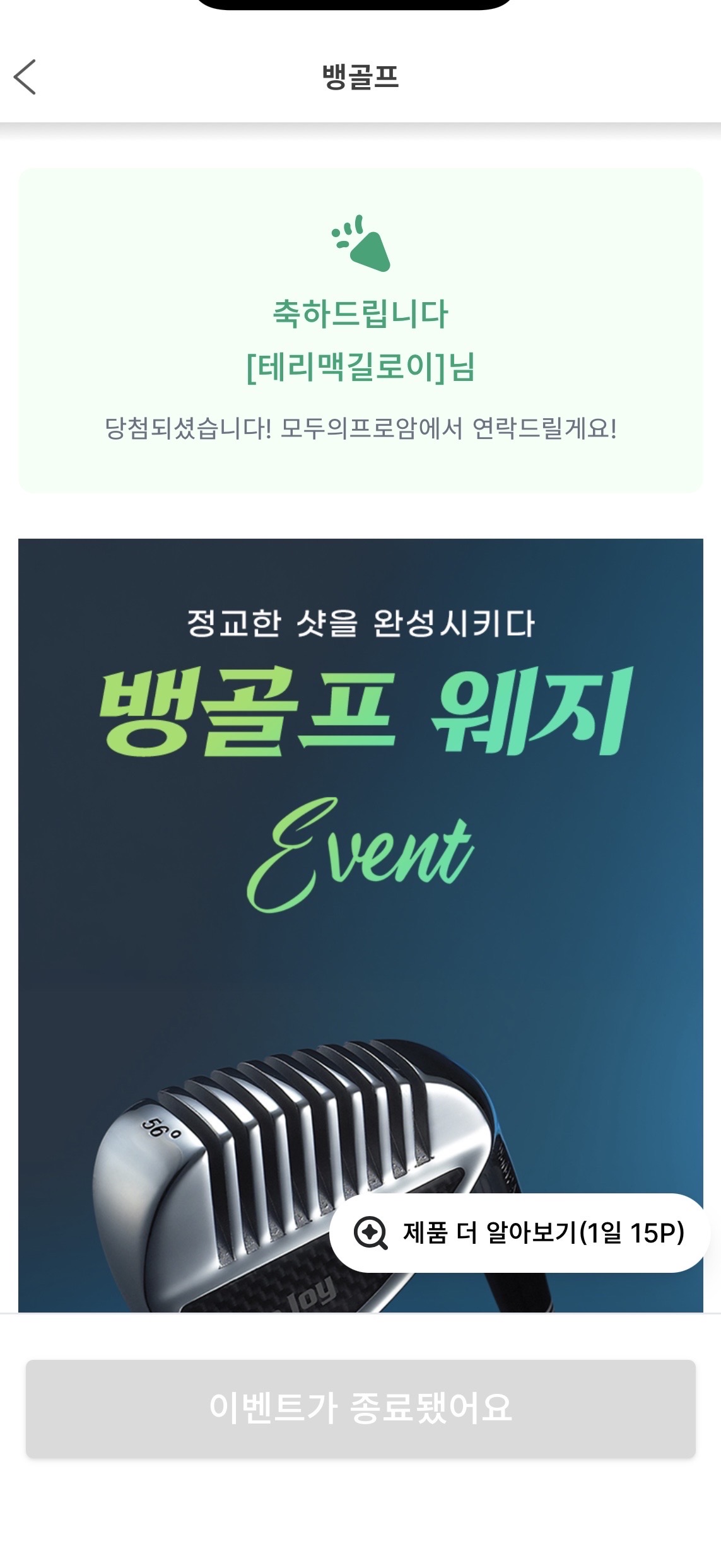Go back using the top-left arrow
721x1568 pixels.
point(25,77)
